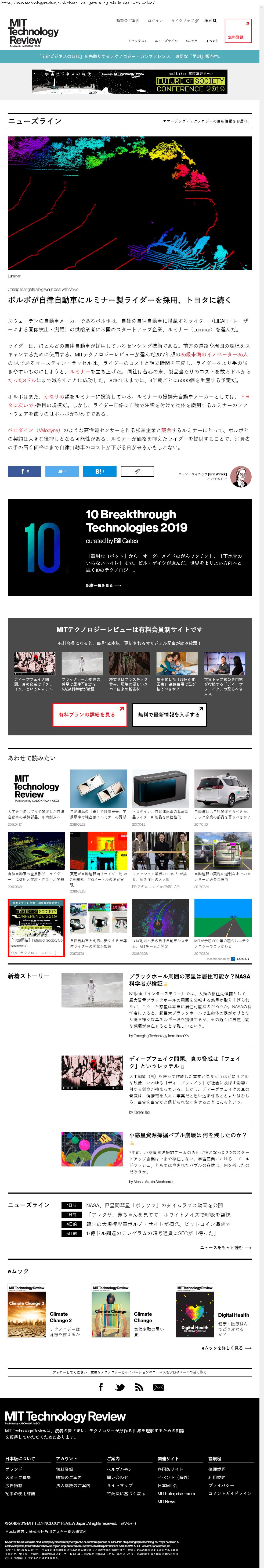Copy the article link with the clip button
This screenshot has width=264, height=1568.
coord(137,471)
